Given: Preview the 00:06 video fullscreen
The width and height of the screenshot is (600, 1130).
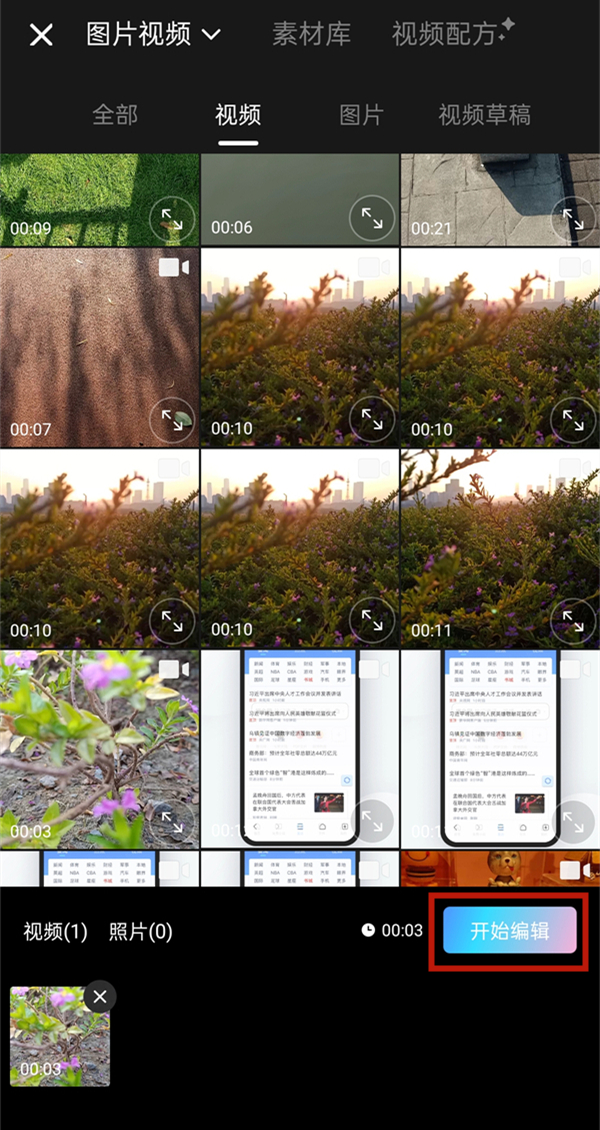Looking at the screenshot, I should pyautogui.click(x=372, y=218).
